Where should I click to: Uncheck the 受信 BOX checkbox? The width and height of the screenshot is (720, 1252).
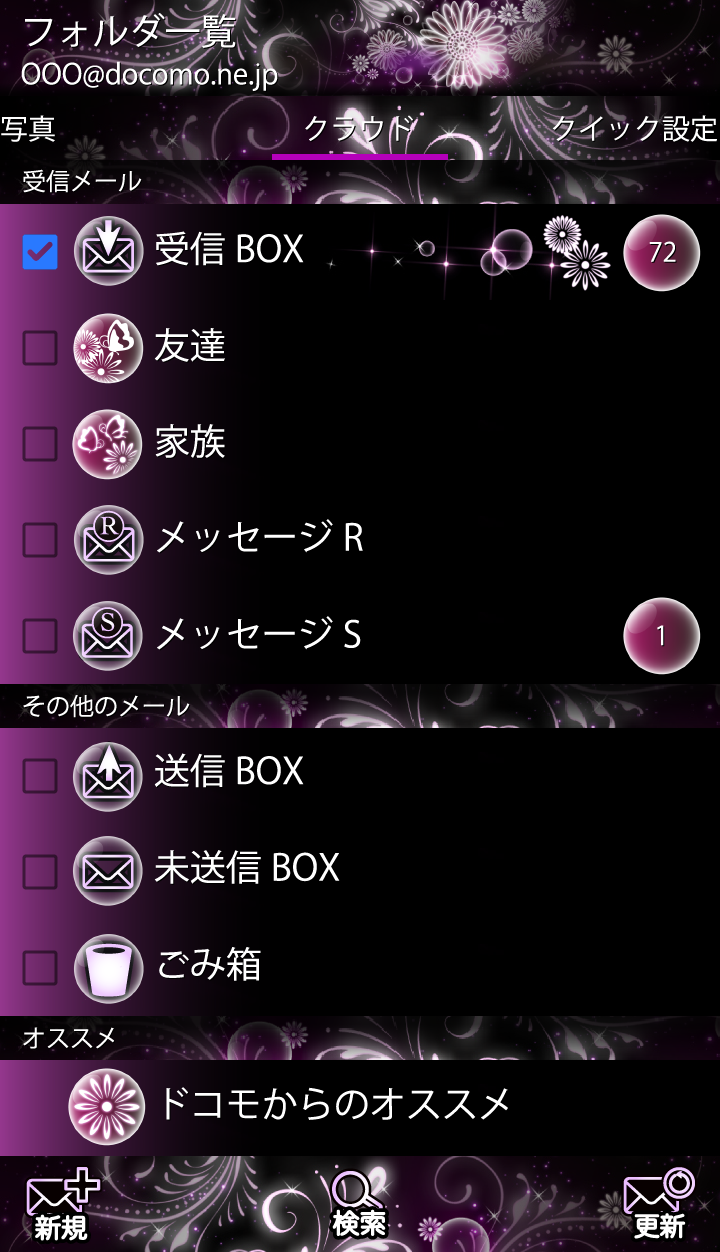point(40,252)
